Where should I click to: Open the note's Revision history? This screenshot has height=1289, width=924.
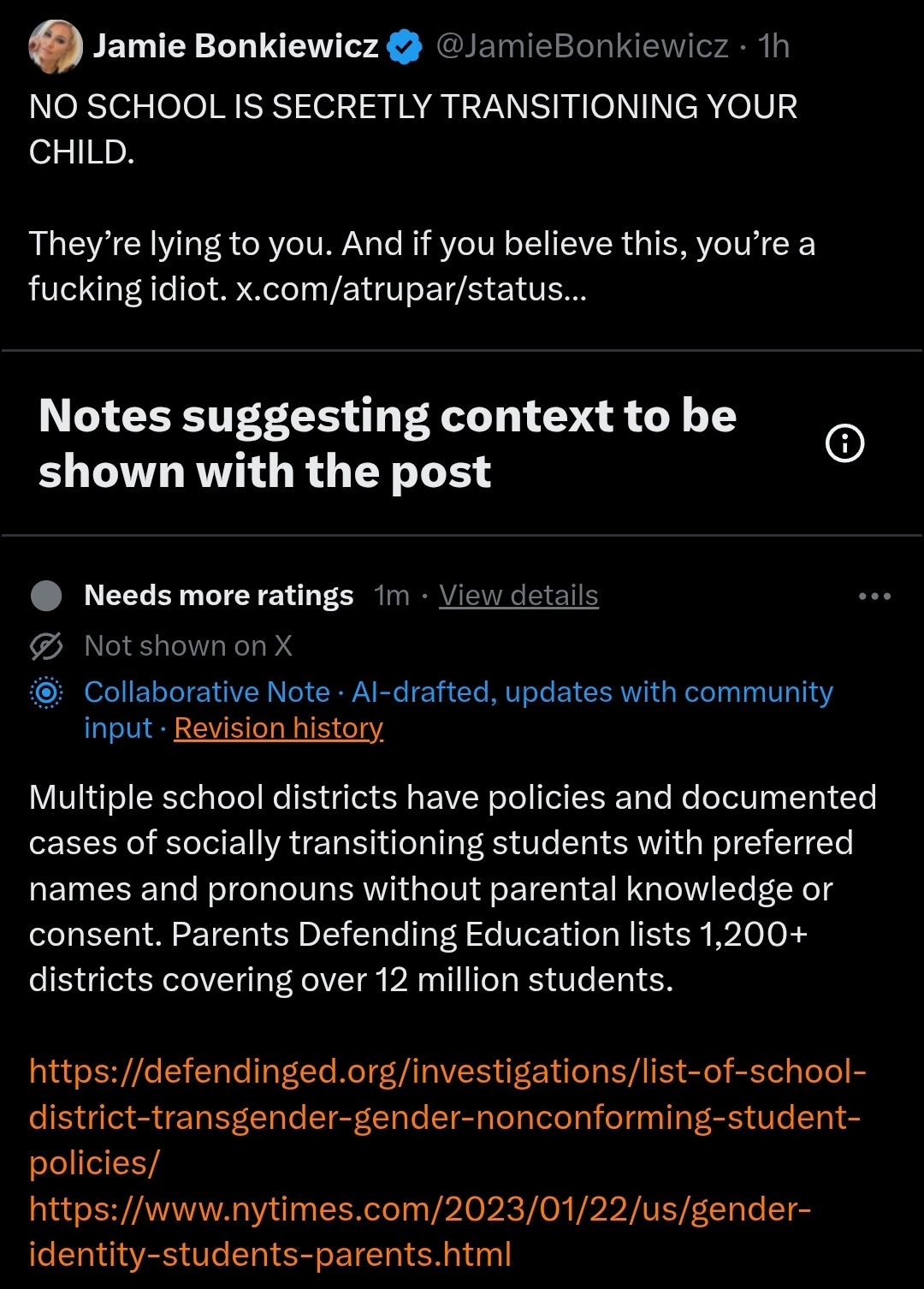tap(278, 728)
